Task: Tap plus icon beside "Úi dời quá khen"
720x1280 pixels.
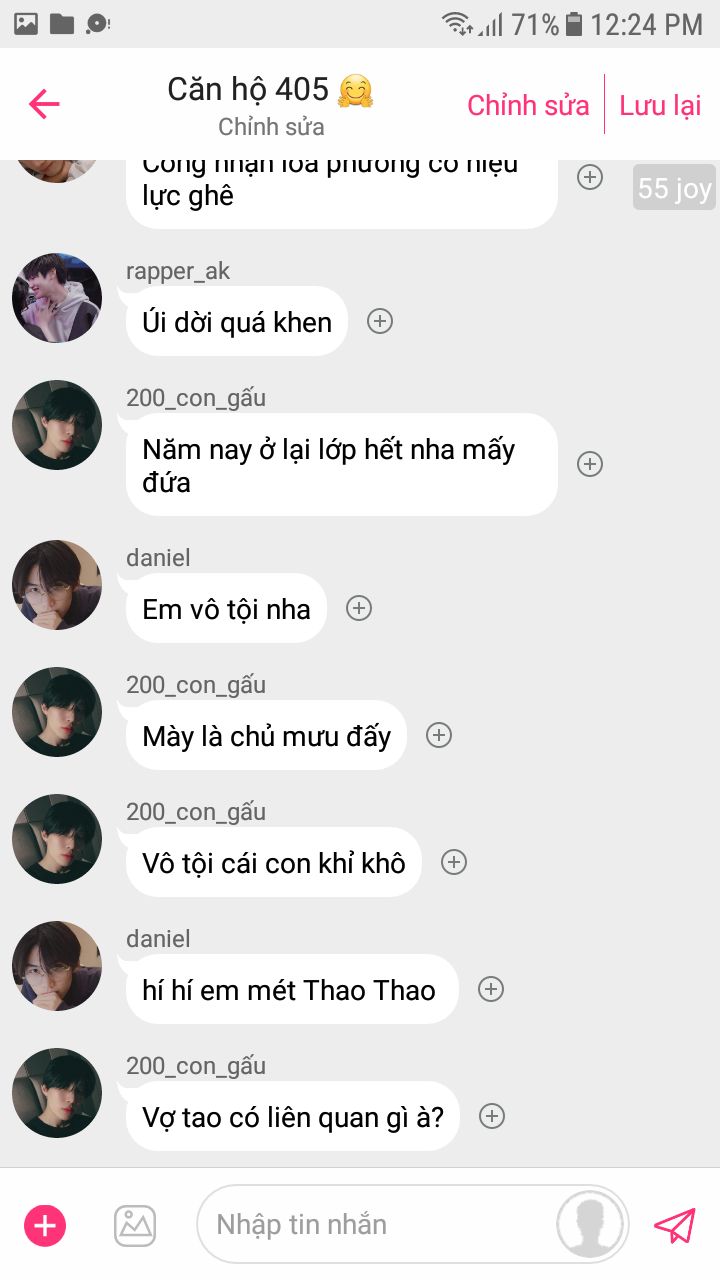Action: (380, 321)
